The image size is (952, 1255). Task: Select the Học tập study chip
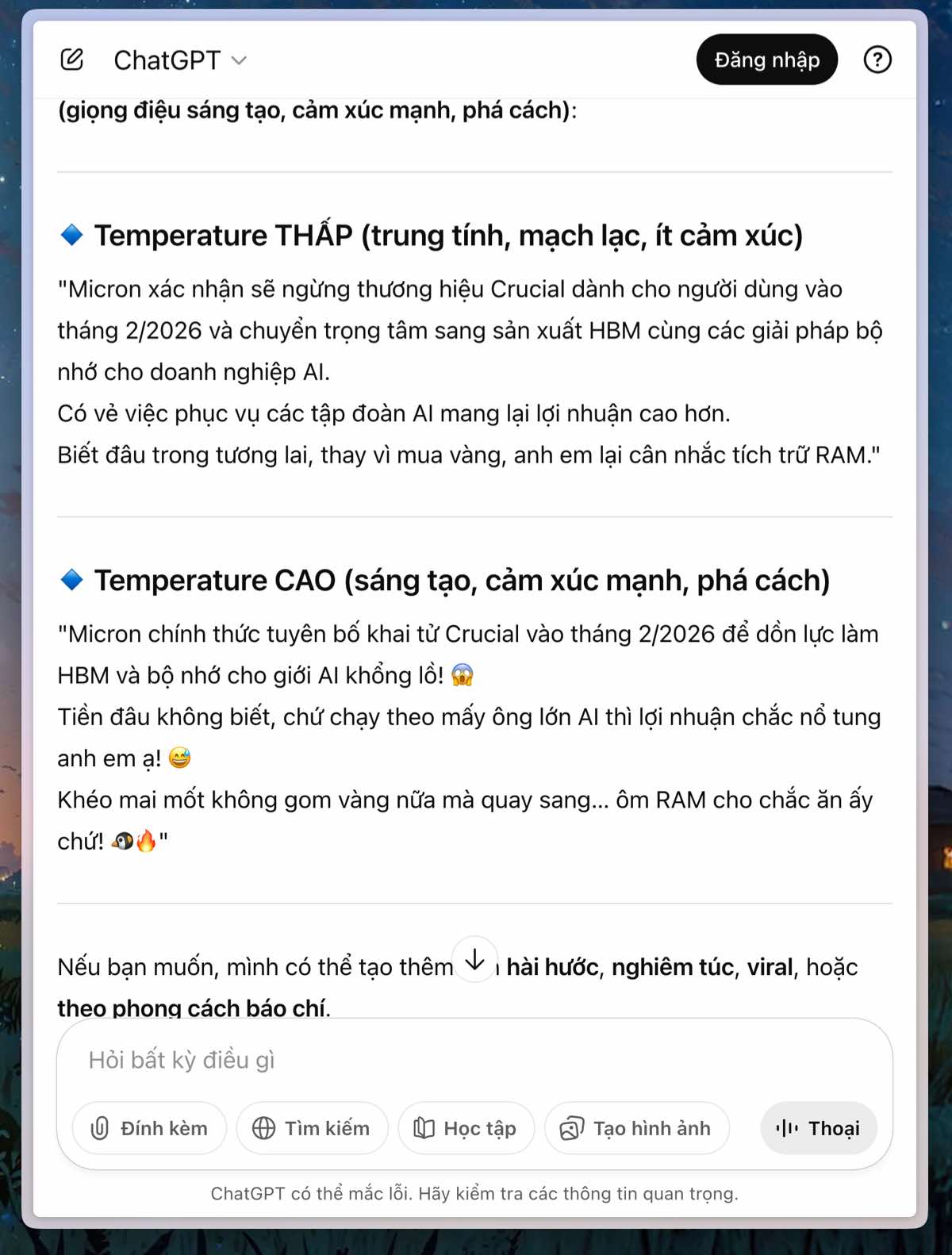466,1128
